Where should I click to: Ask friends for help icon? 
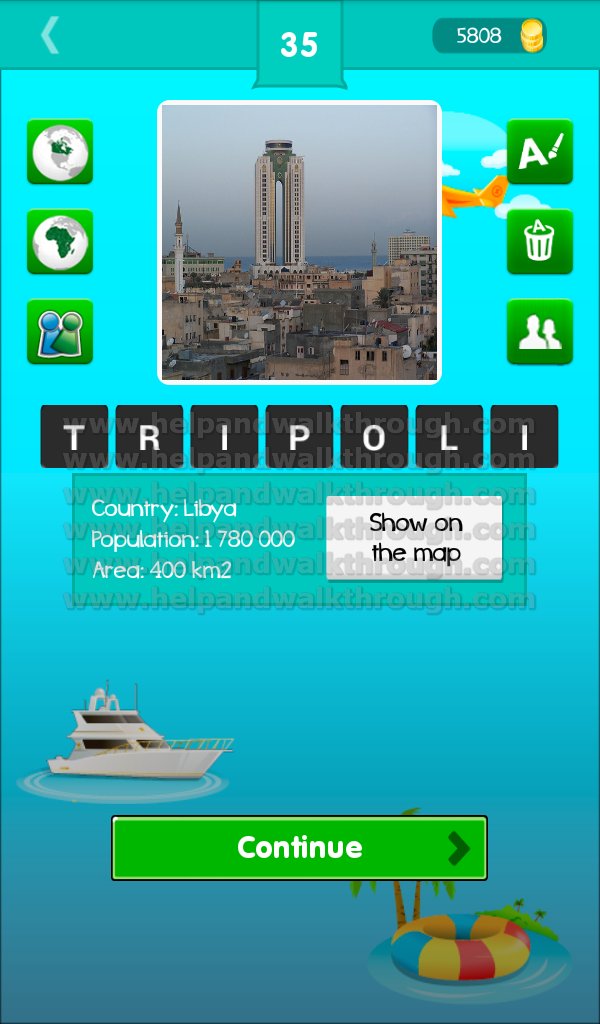coord(540,332)
